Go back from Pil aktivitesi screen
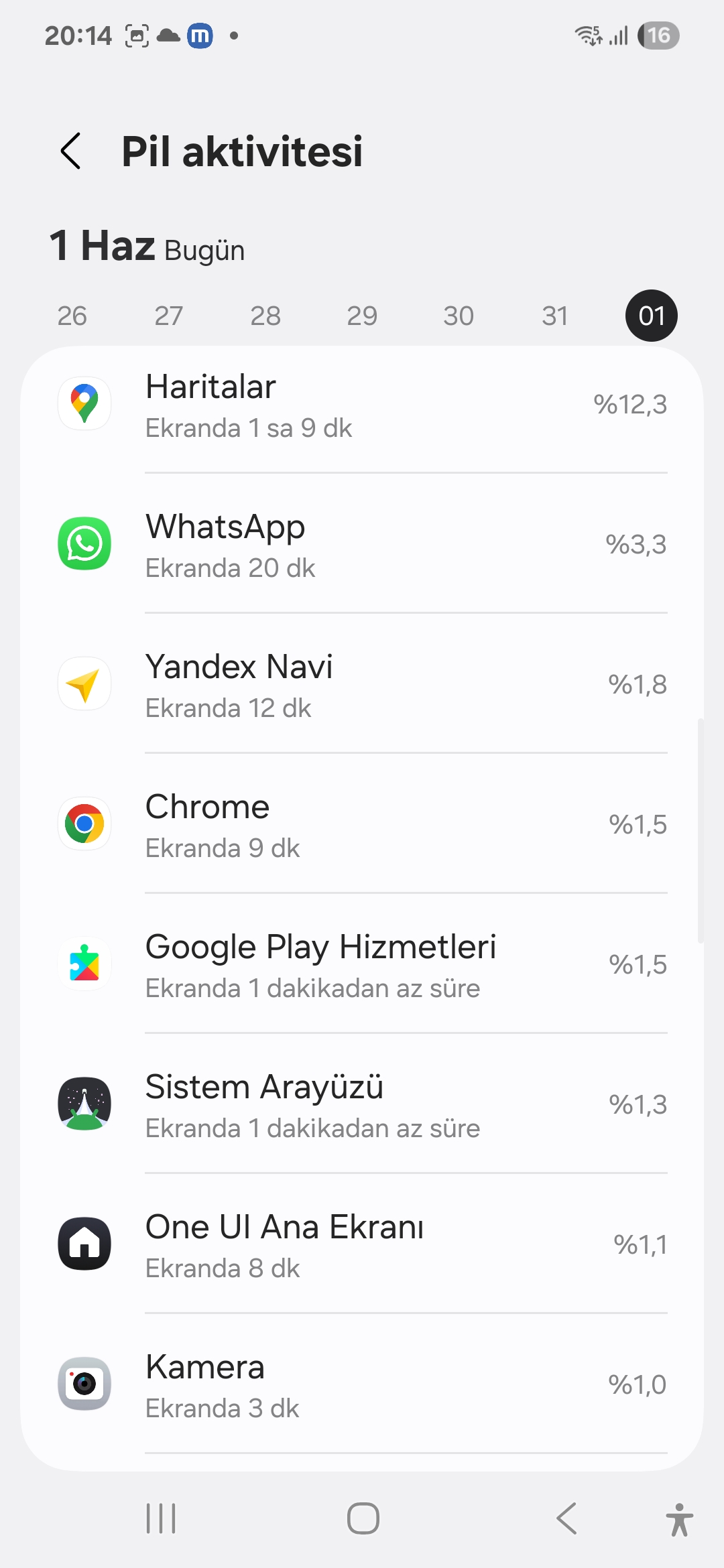The image size is (724, 1568). point(71,151)
